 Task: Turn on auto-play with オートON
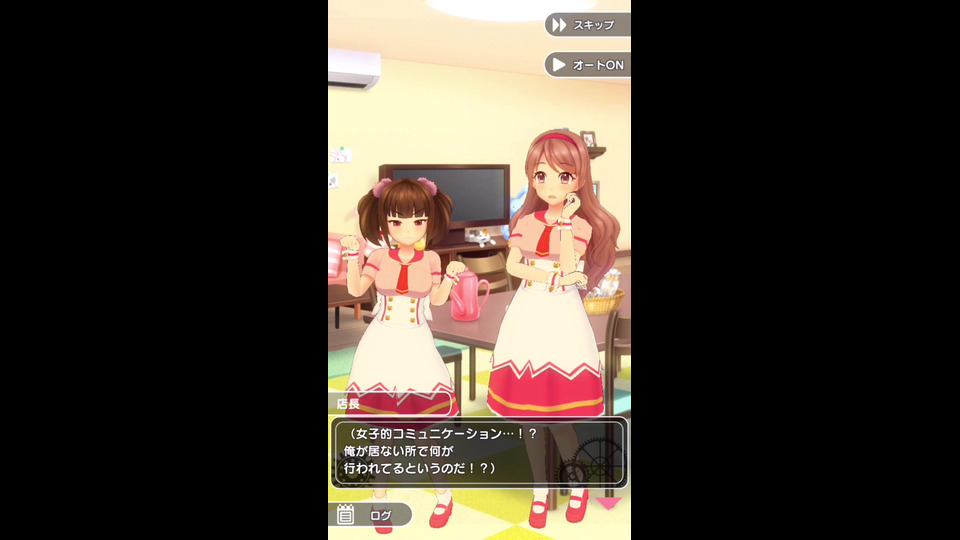[587, 64]
